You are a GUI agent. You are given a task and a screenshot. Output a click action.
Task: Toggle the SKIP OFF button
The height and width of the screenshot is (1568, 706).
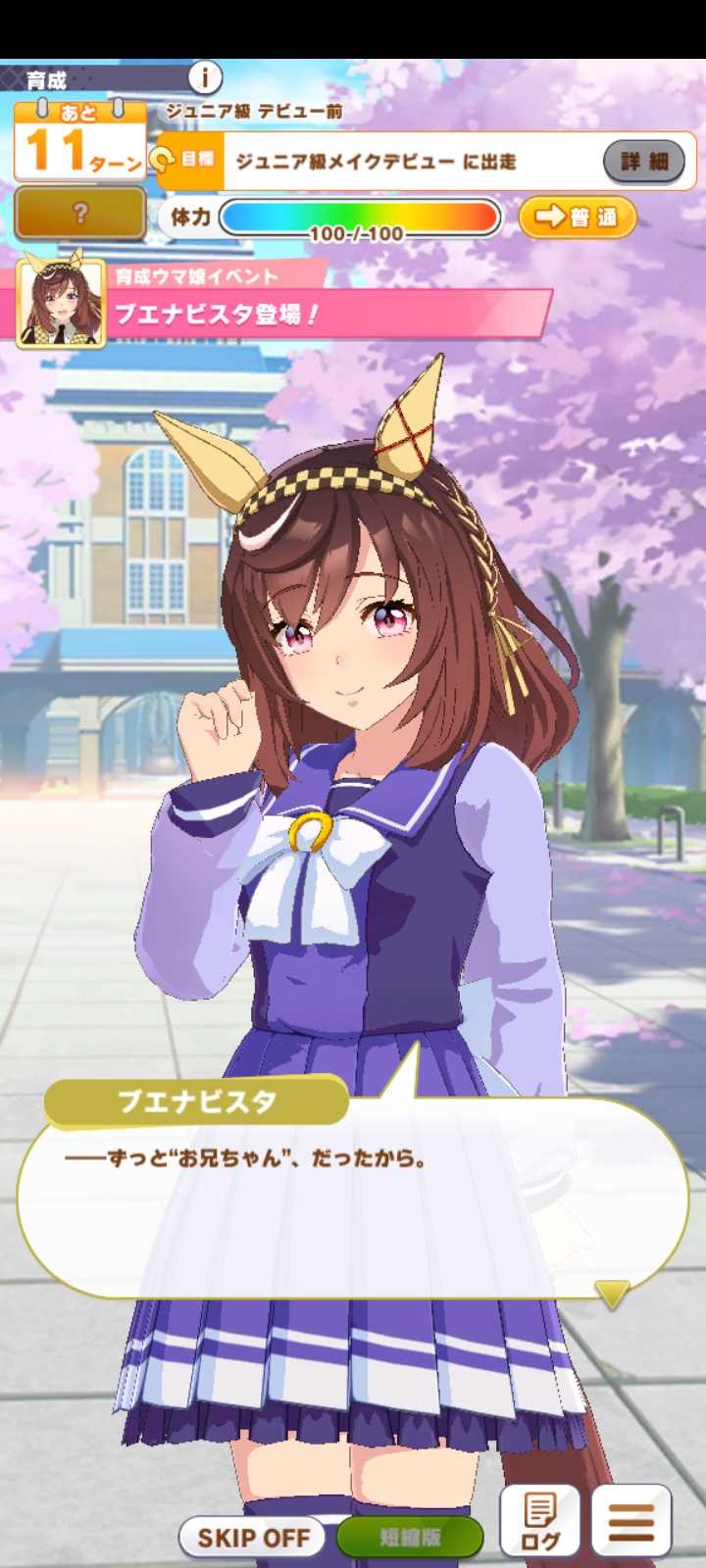tap(254, 1538)
